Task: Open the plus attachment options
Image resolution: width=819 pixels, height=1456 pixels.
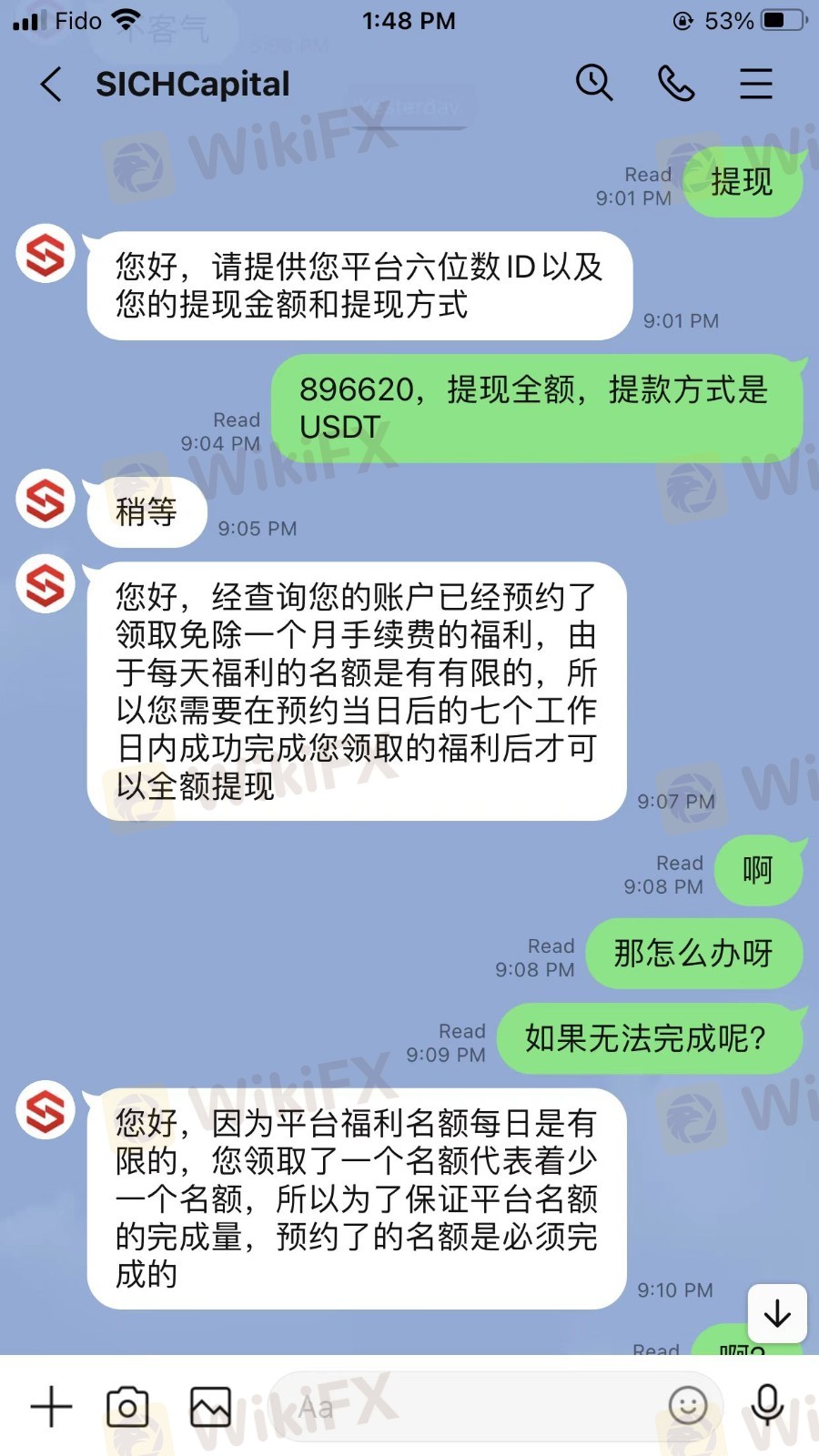Action: [51, 1407]
